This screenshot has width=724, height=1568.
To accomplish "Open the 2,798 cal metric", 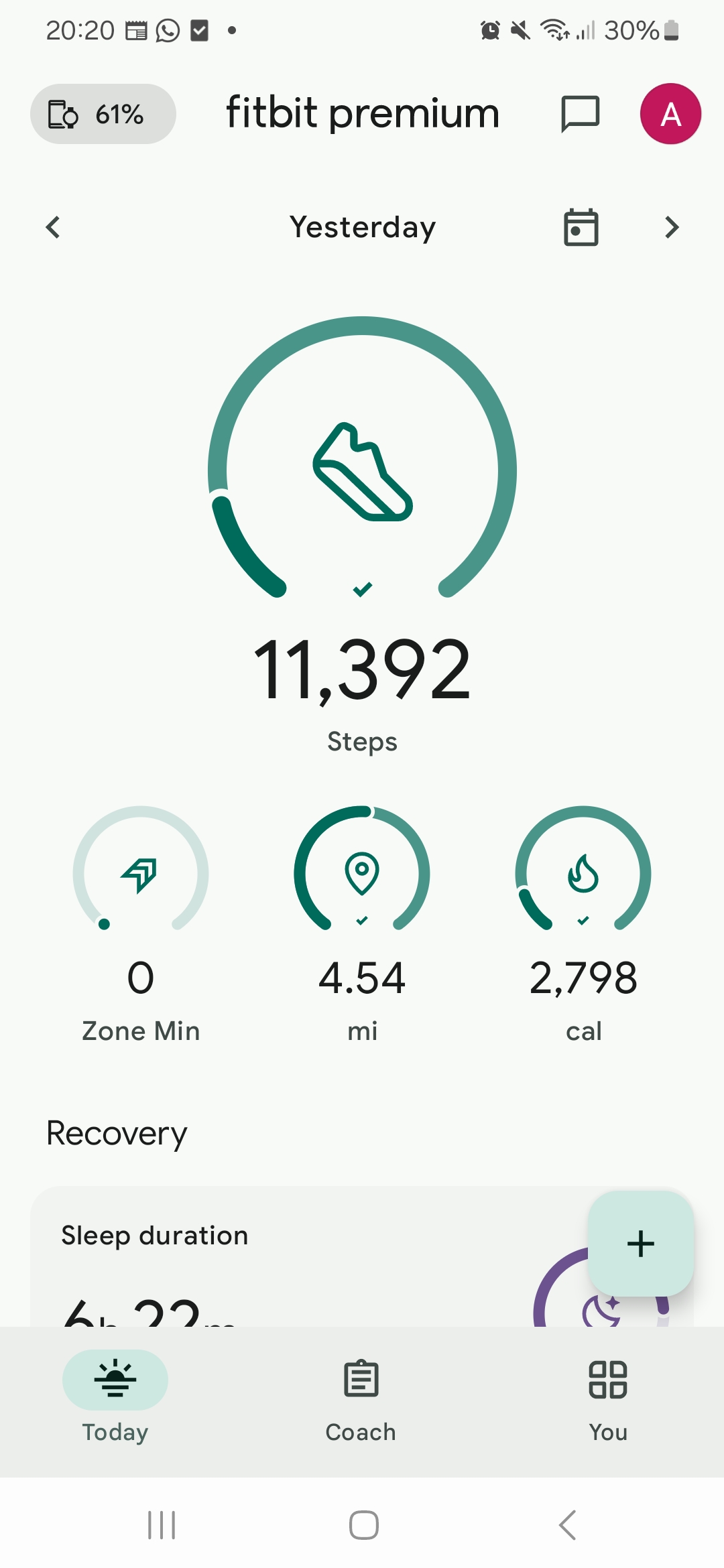I will (583, 925).
